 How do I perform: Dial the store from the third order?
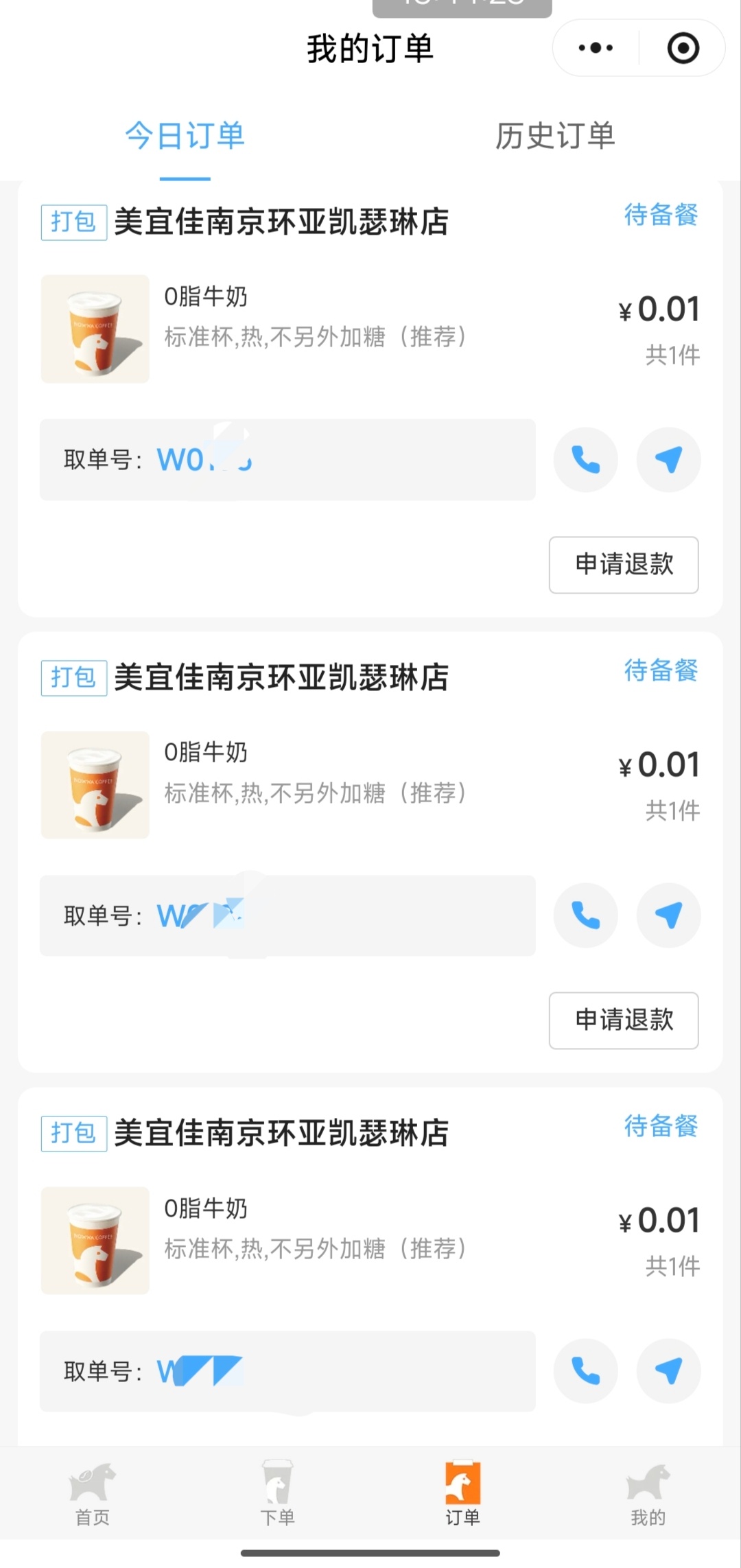pyautogui.click(x=585, y=1371)
